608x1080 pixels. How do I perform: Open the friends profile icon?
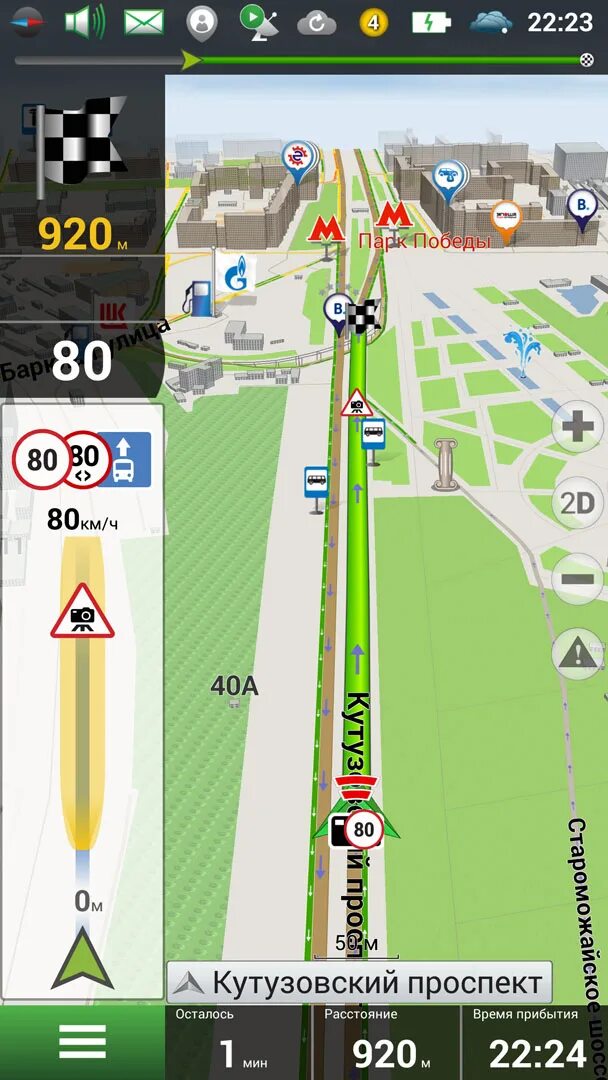[x=202, y=21]
